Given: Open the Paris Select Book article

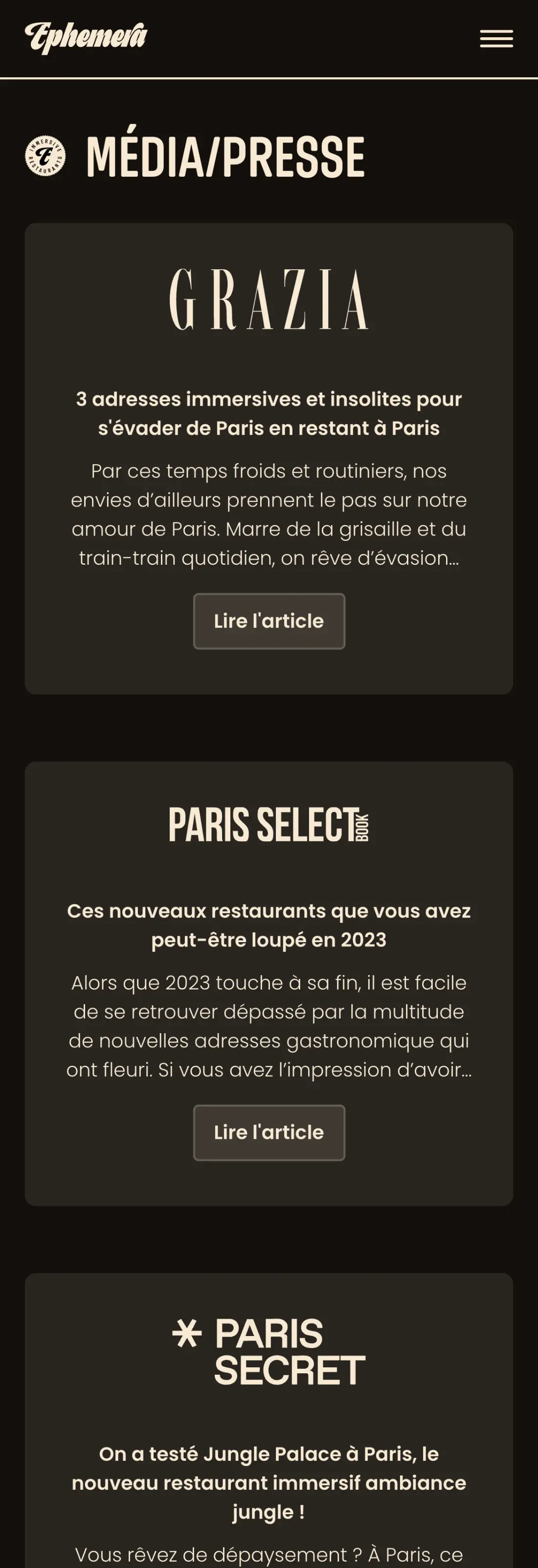Looking at the screenshot, I should pyautogui.click(x=269, y=1132).
